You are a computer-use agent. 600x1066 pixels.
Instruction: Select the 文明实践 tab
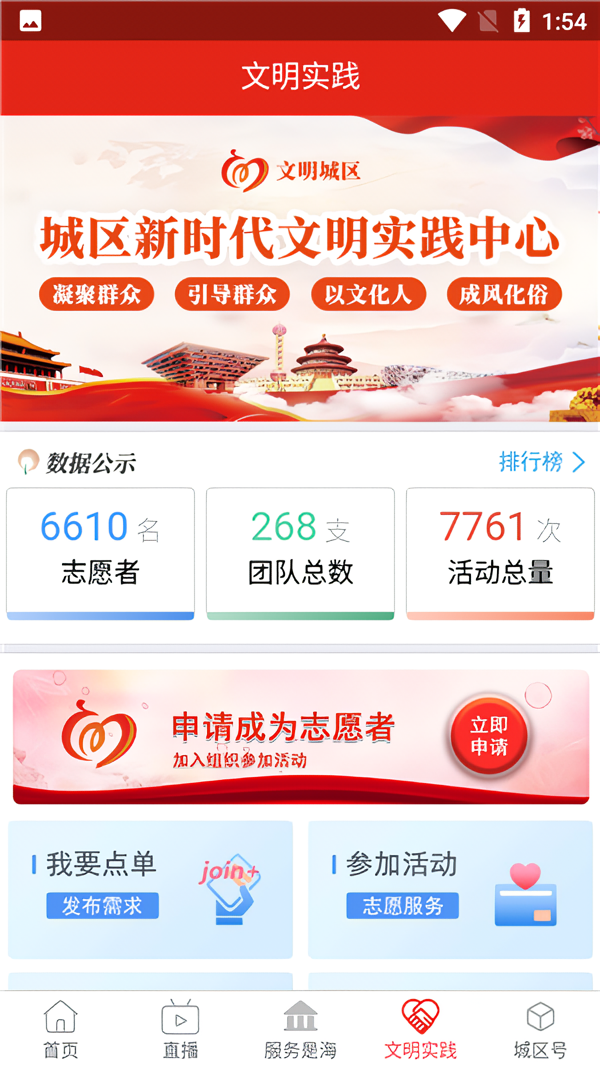[x=420, y=1029]
